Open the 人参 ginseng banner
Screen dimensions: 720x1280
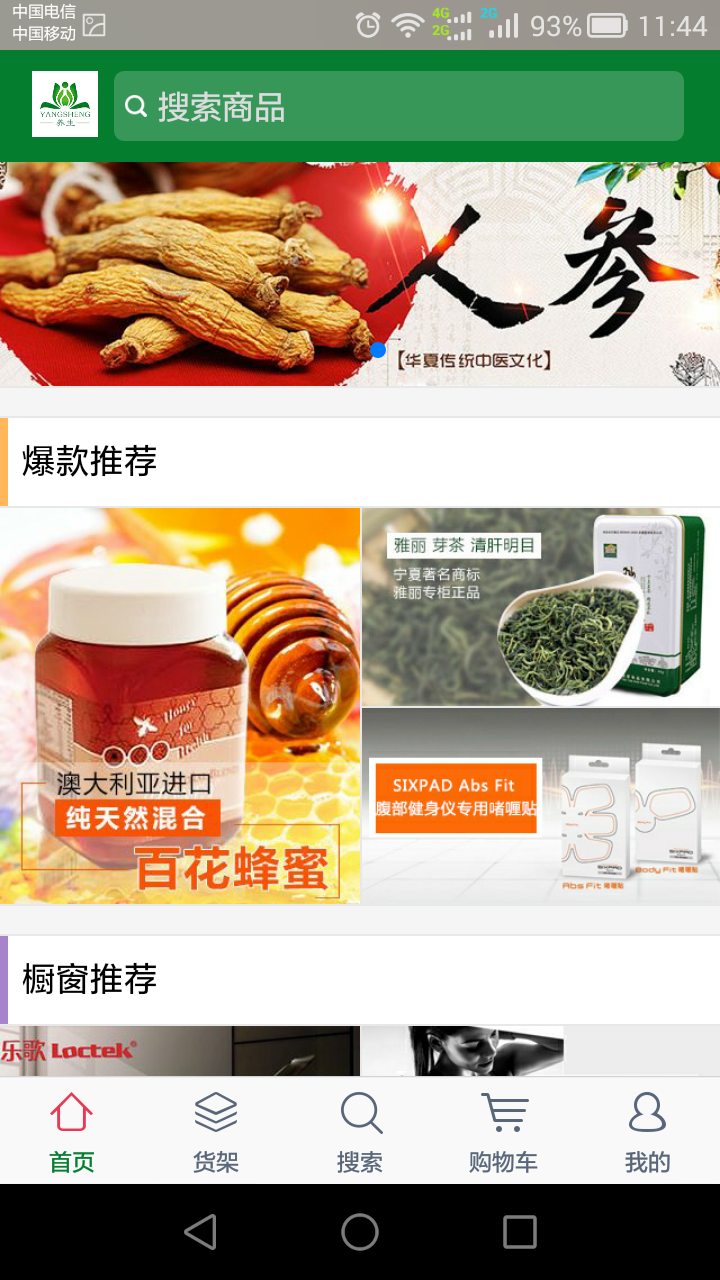coord(360,273)
